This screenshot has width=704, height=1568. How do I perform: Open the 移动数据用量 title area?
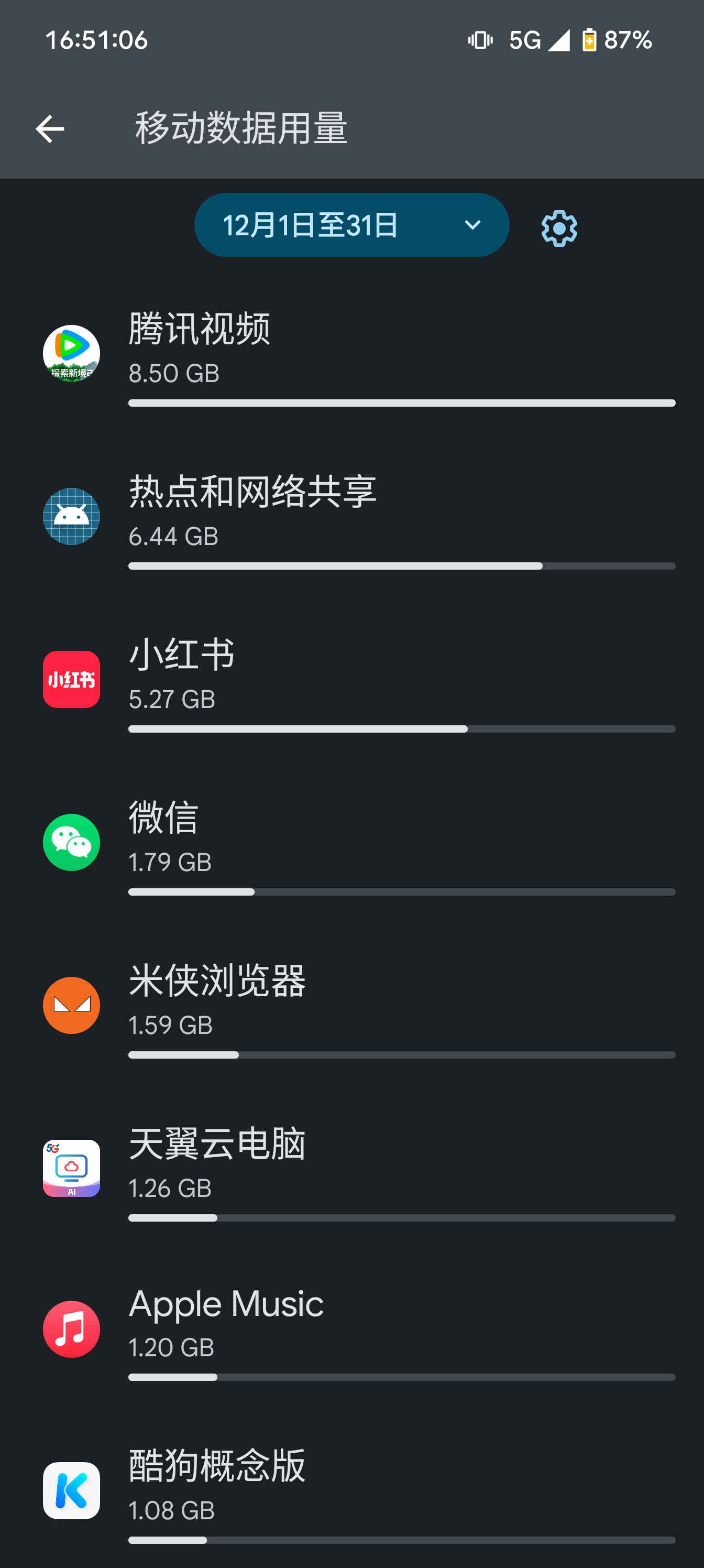point(241,128)
